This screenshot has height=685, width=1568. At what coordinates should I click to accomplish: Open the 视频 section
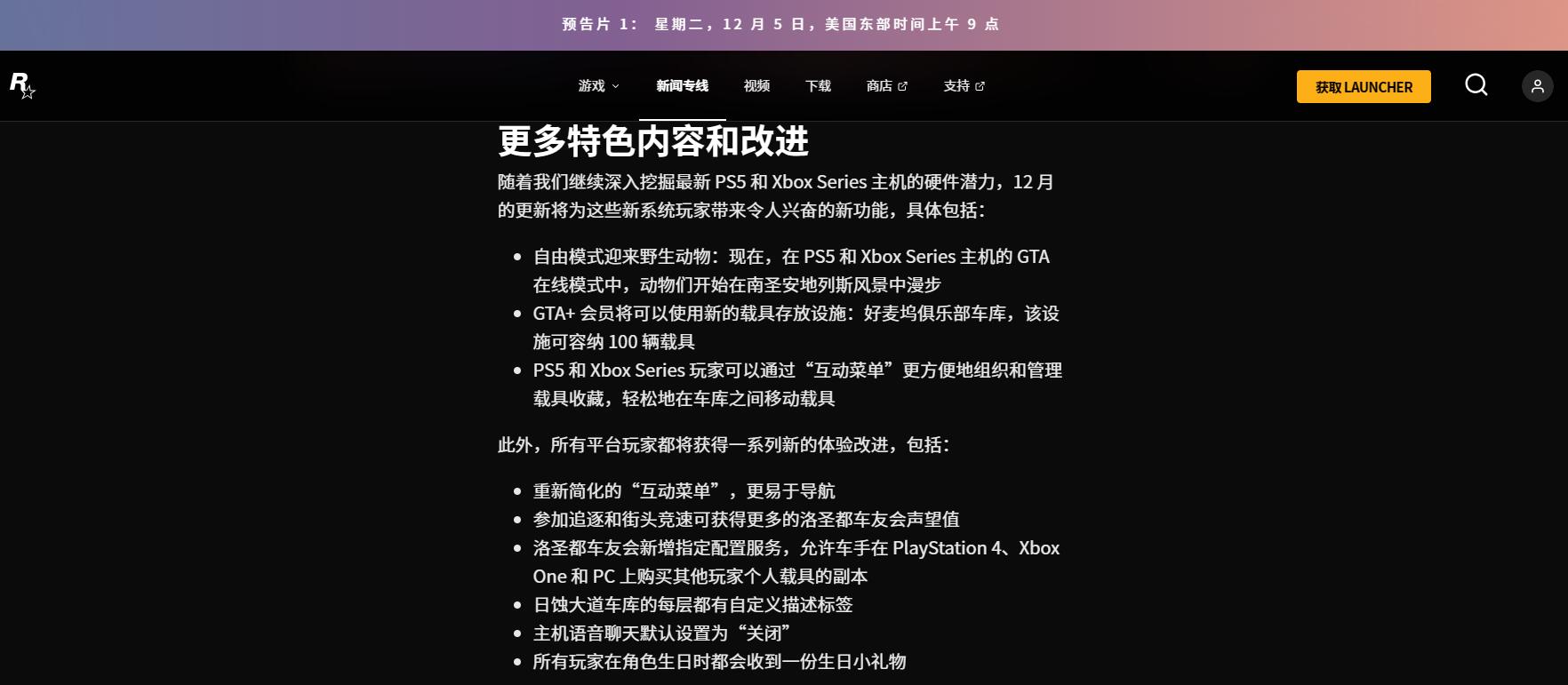click(756, 86)
